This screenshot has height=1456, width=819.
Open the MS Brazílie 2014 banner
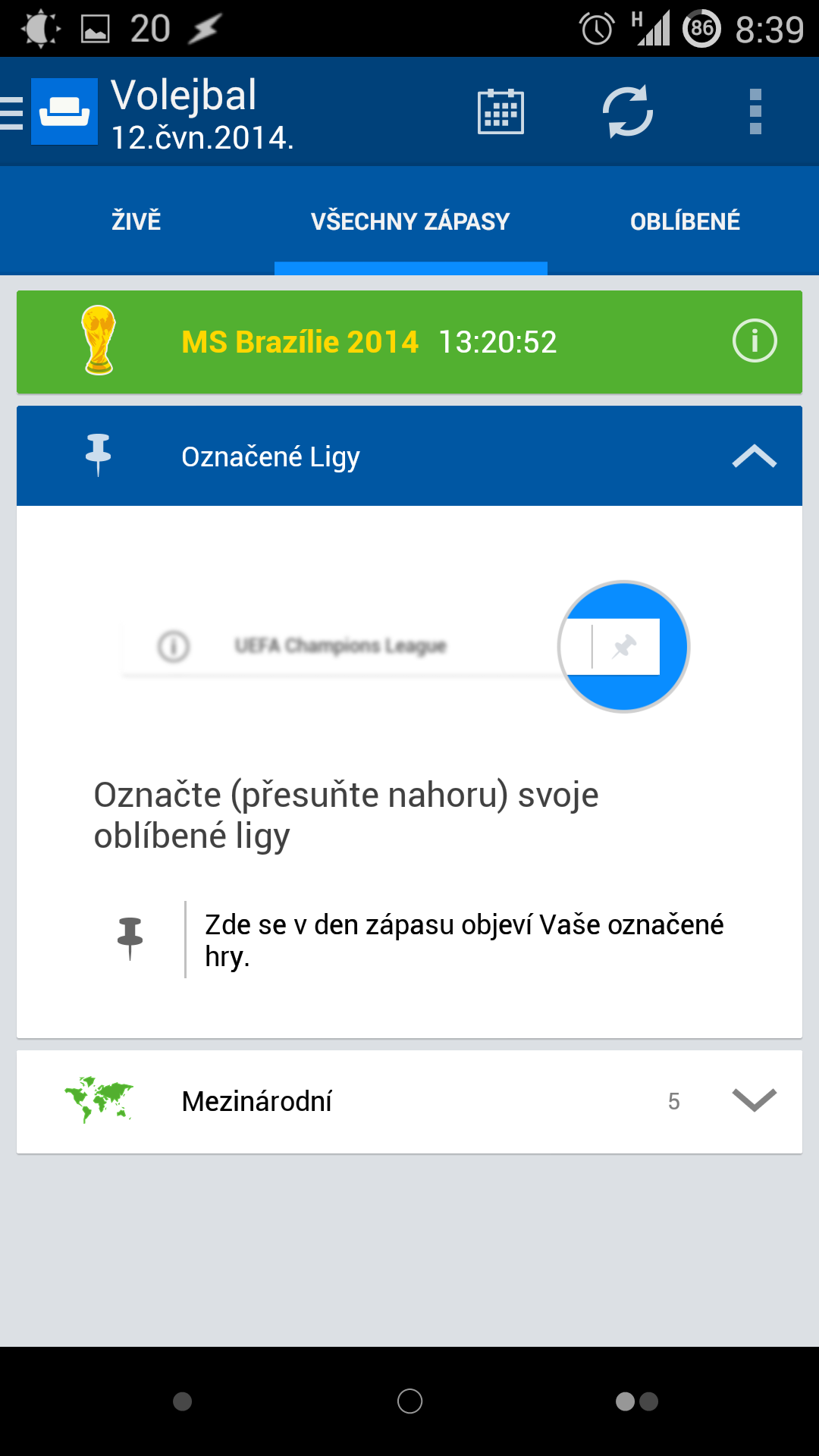[x=409, y=342]
